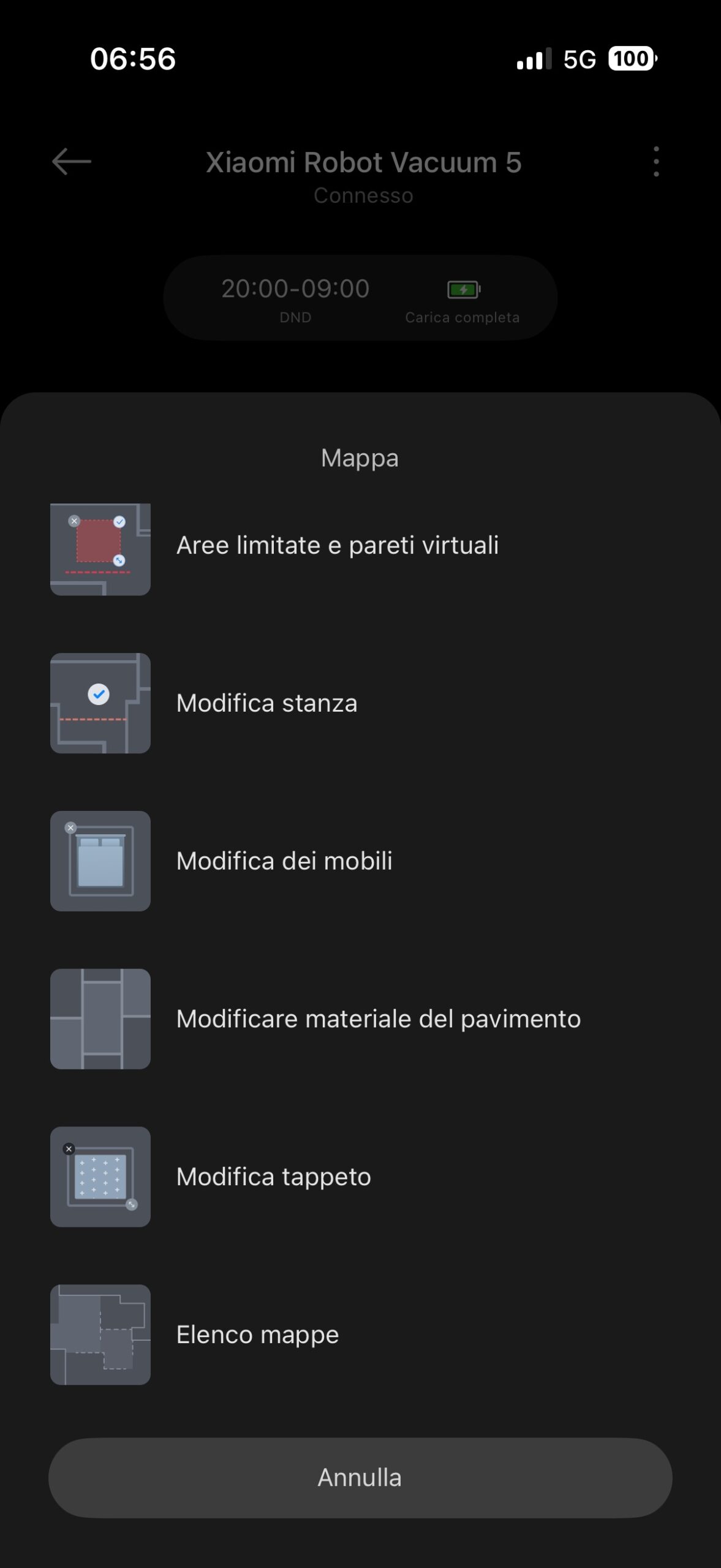
Task: Open Modifica tappeto
Action: pos(273,1177)
